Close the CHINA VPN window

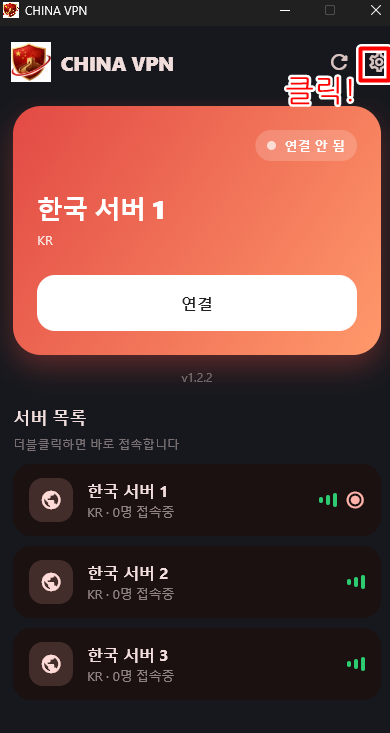point(376,10)
